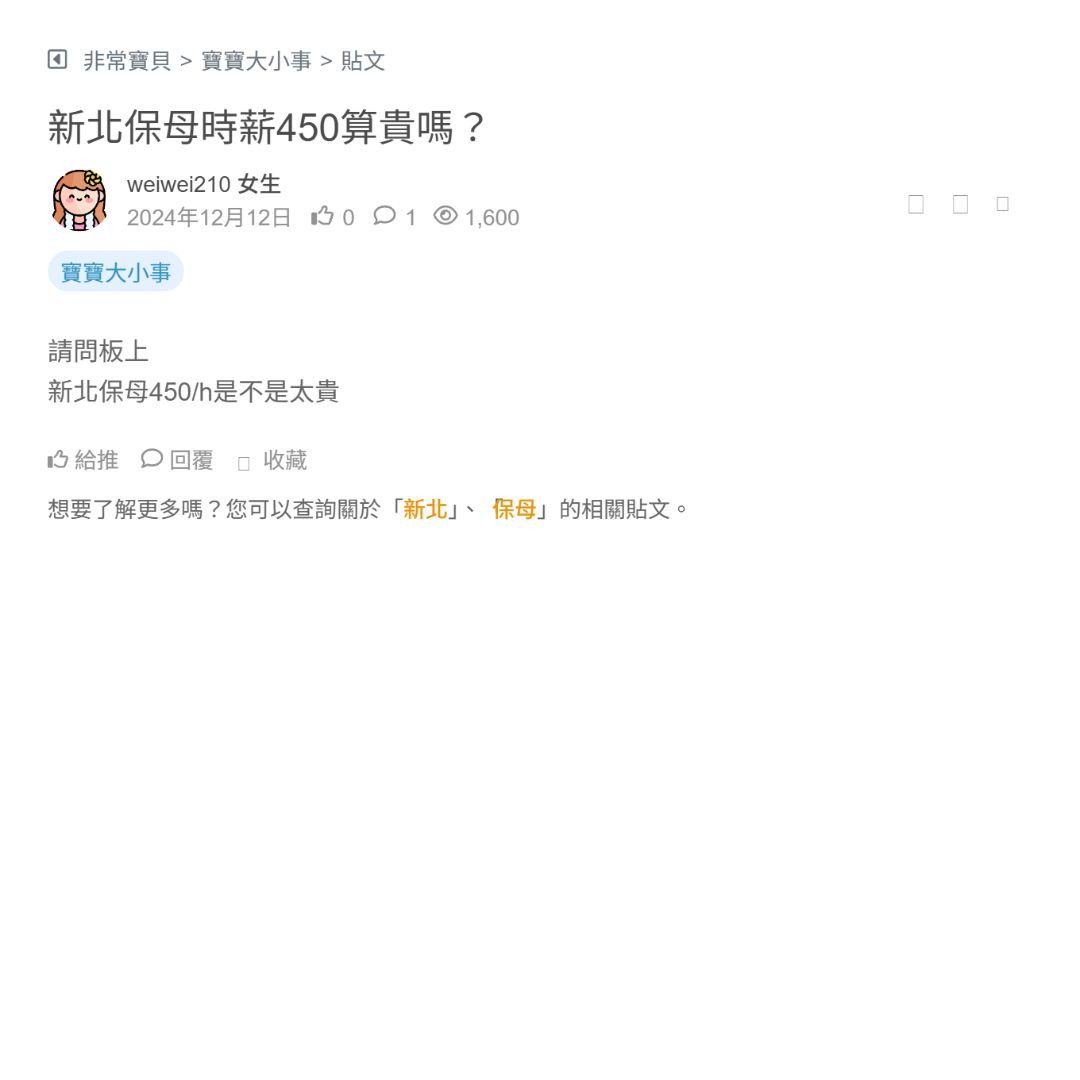Screen dimensions: 1080x1080
Task: Tap the back icon in breadcrumb
Action: pos(57,60)
